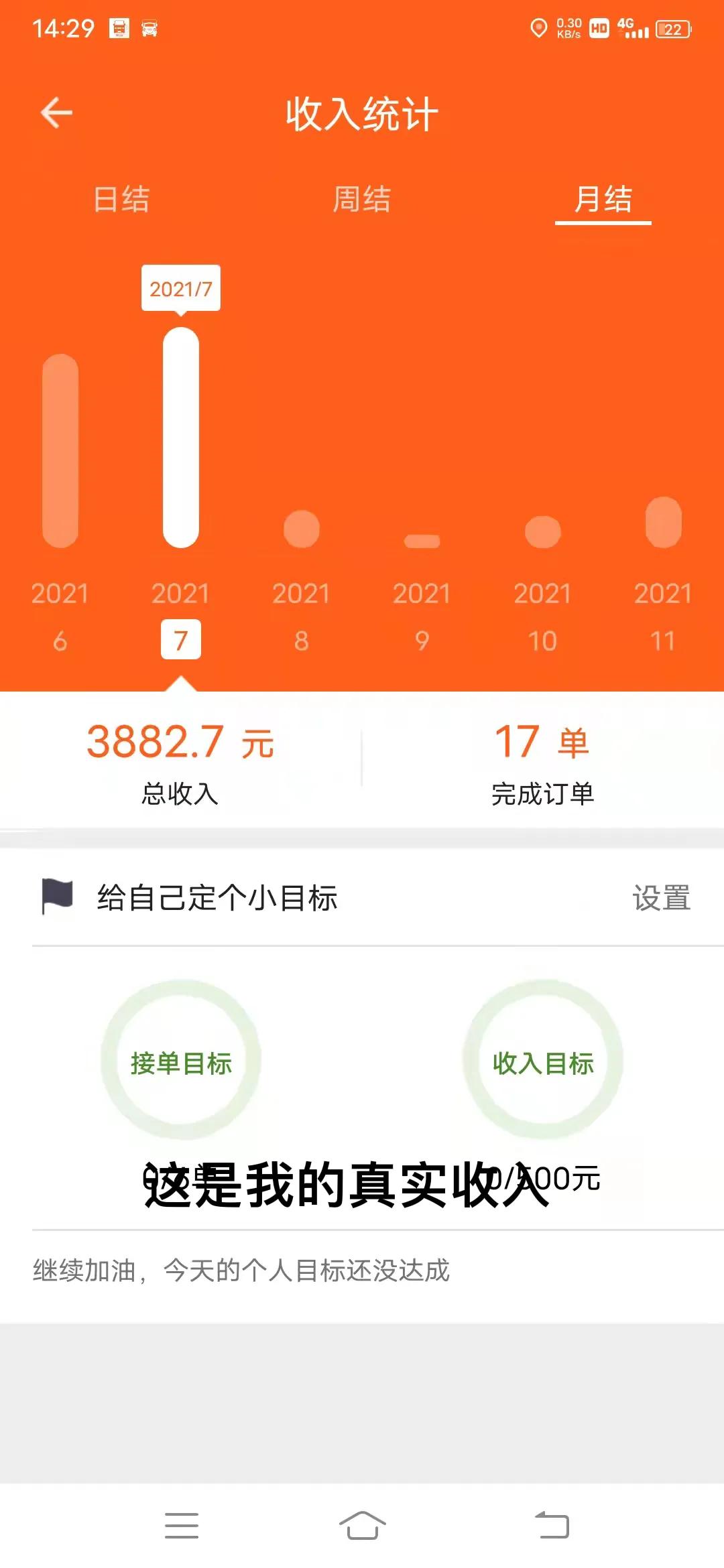
Task: Select the 2021/9 month to expand details
Action: point(421,539)
